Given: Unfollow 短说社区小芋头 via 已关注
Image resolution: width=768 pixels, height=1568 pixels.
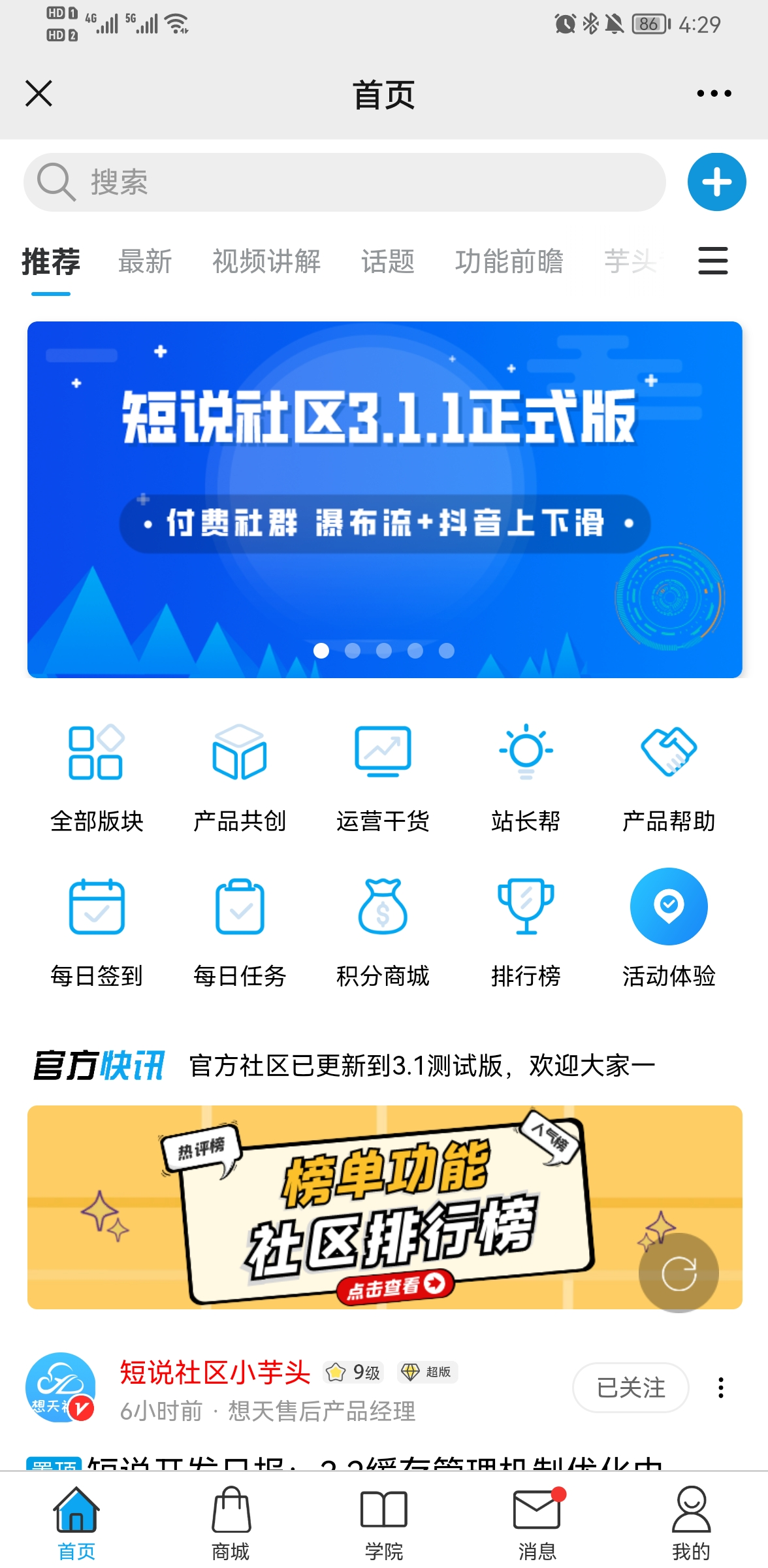Looking at the screenshot, I should tap(630, 1387).
